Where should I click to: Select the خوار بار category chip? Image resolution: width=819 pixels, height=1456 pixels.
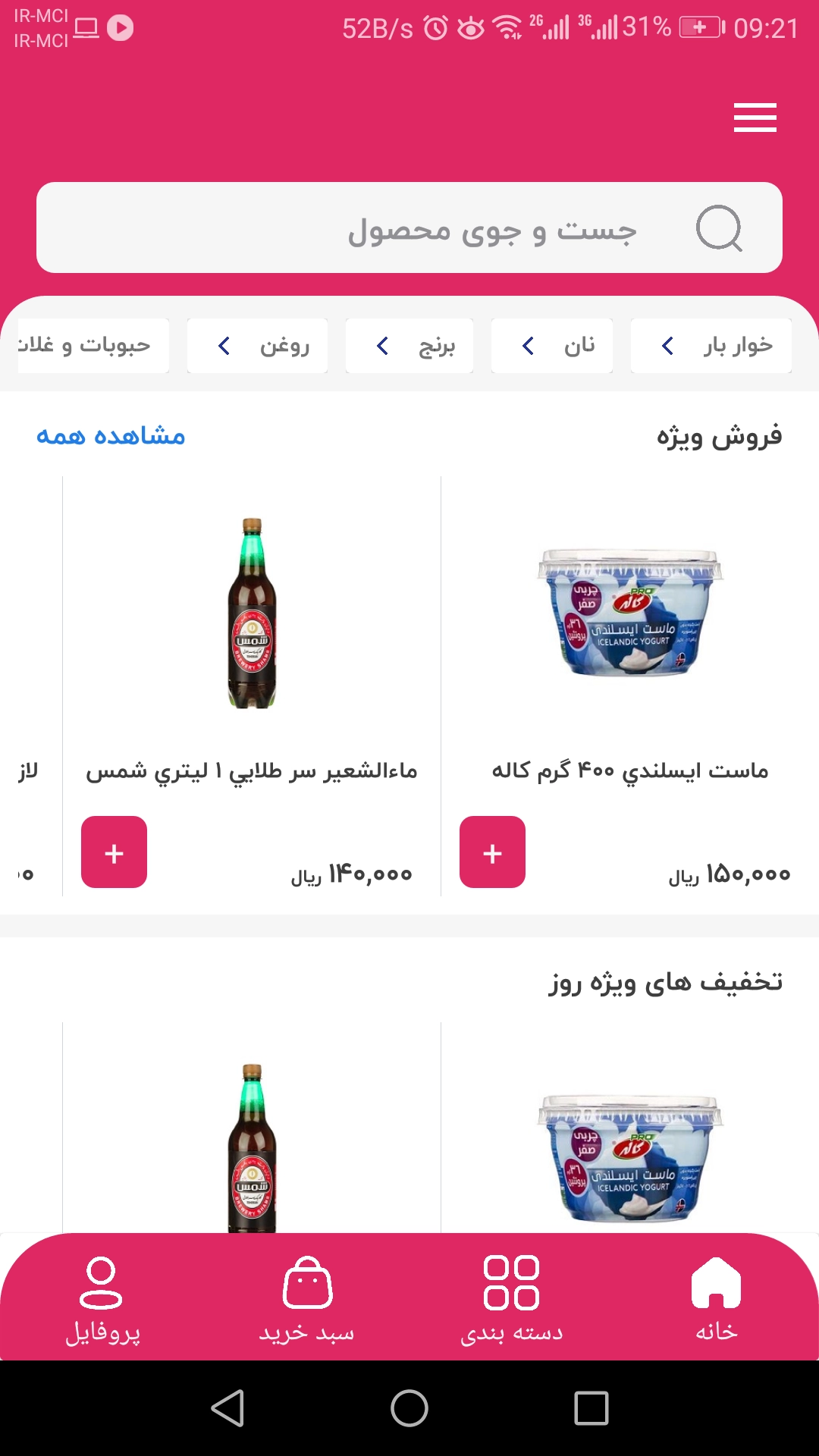[x=711, y=346]
